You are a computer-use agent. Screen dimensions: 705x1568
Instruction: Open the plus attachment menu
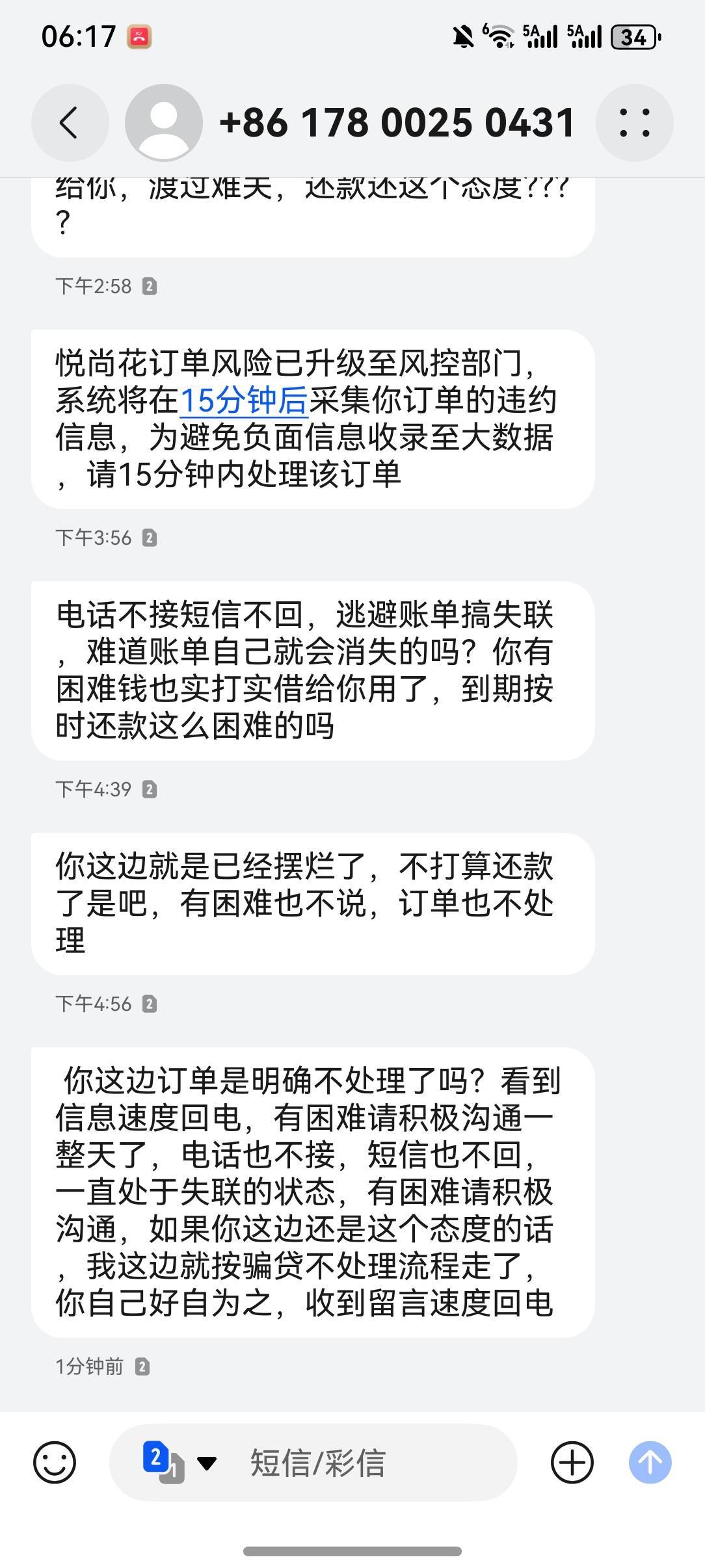(572, 1463)
